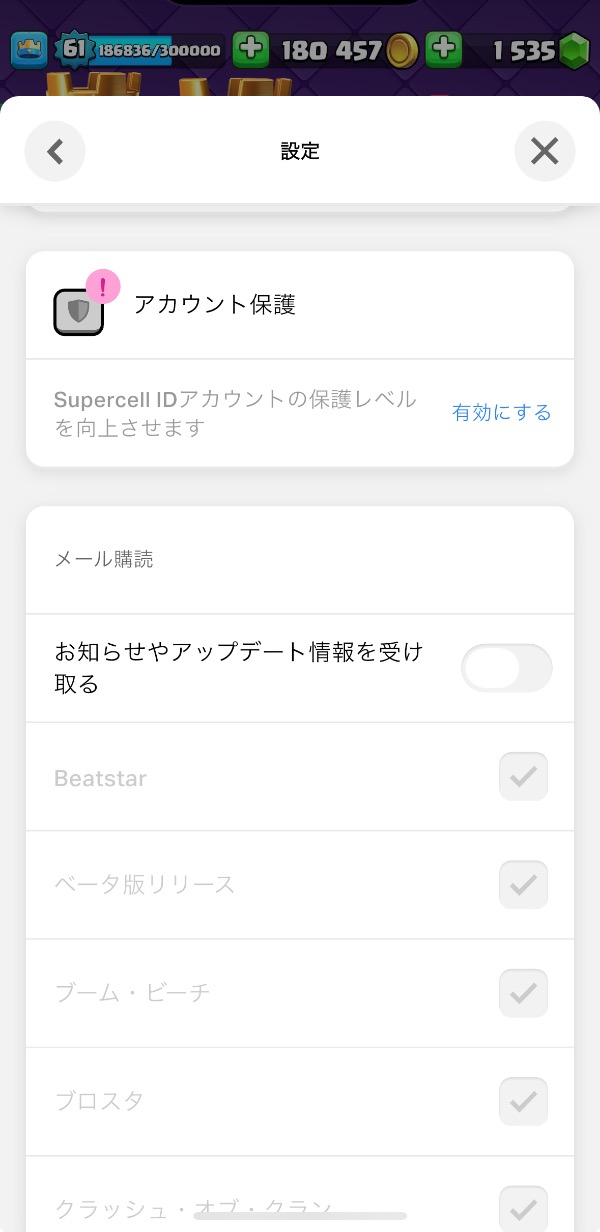Toggle お知らせやアップデート情報を受け取る switch

coord(506,668)
